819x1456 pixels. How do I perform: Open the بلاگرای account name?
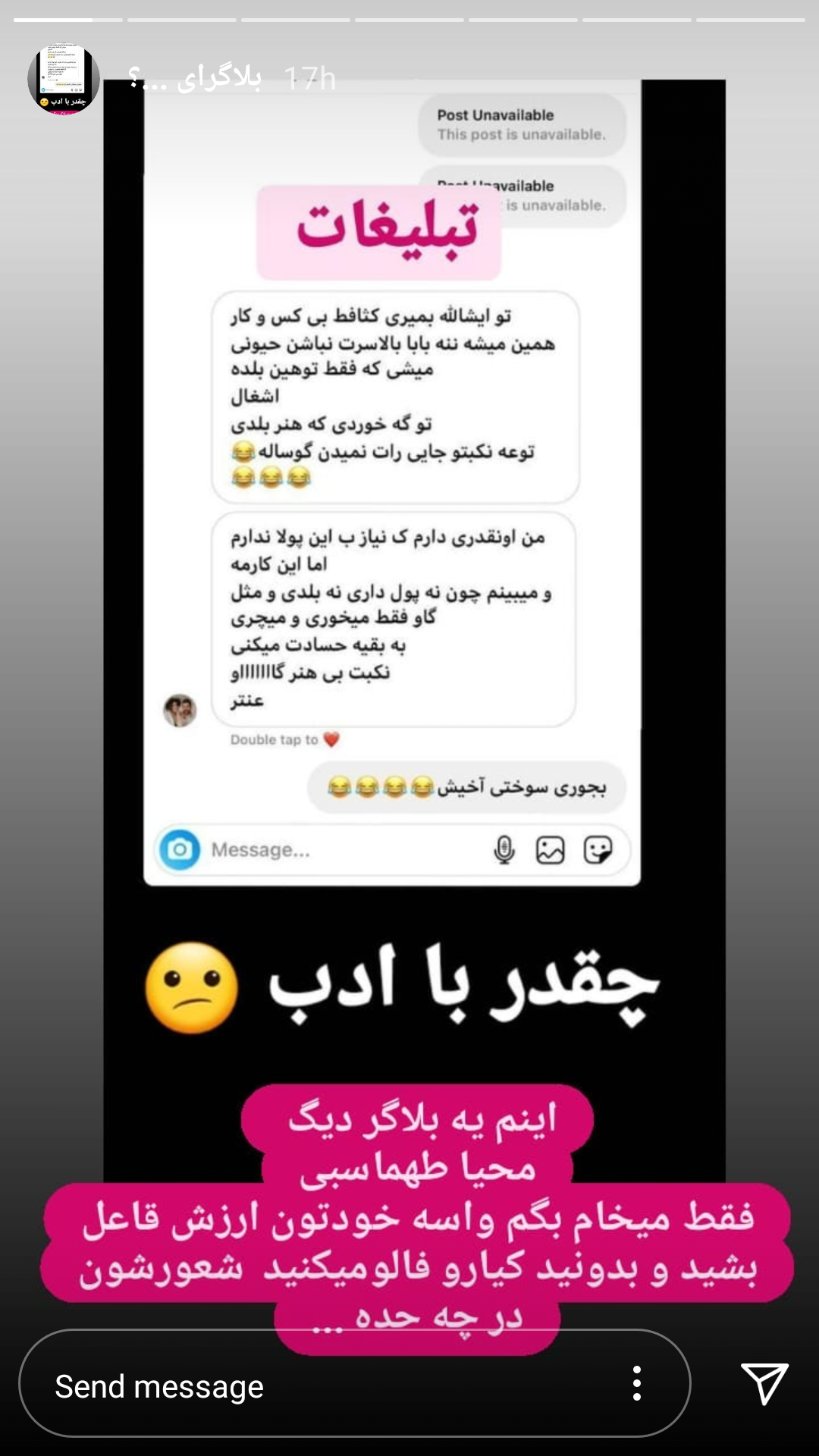pyautogui.click(x=196, y=78)
